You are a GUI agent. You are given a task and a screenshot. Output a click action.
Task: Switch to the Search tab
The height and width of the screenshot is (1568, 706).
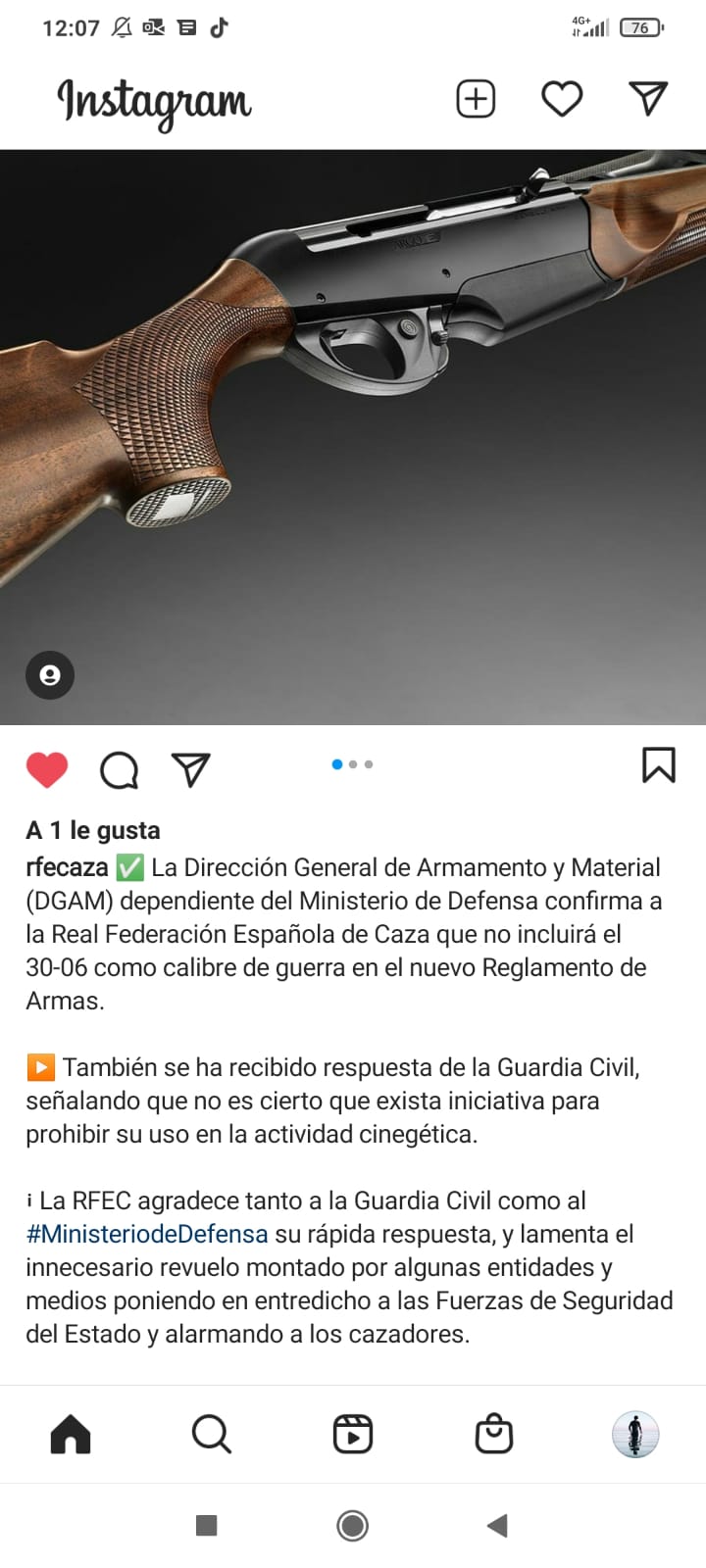click(x=211, y=1434)
